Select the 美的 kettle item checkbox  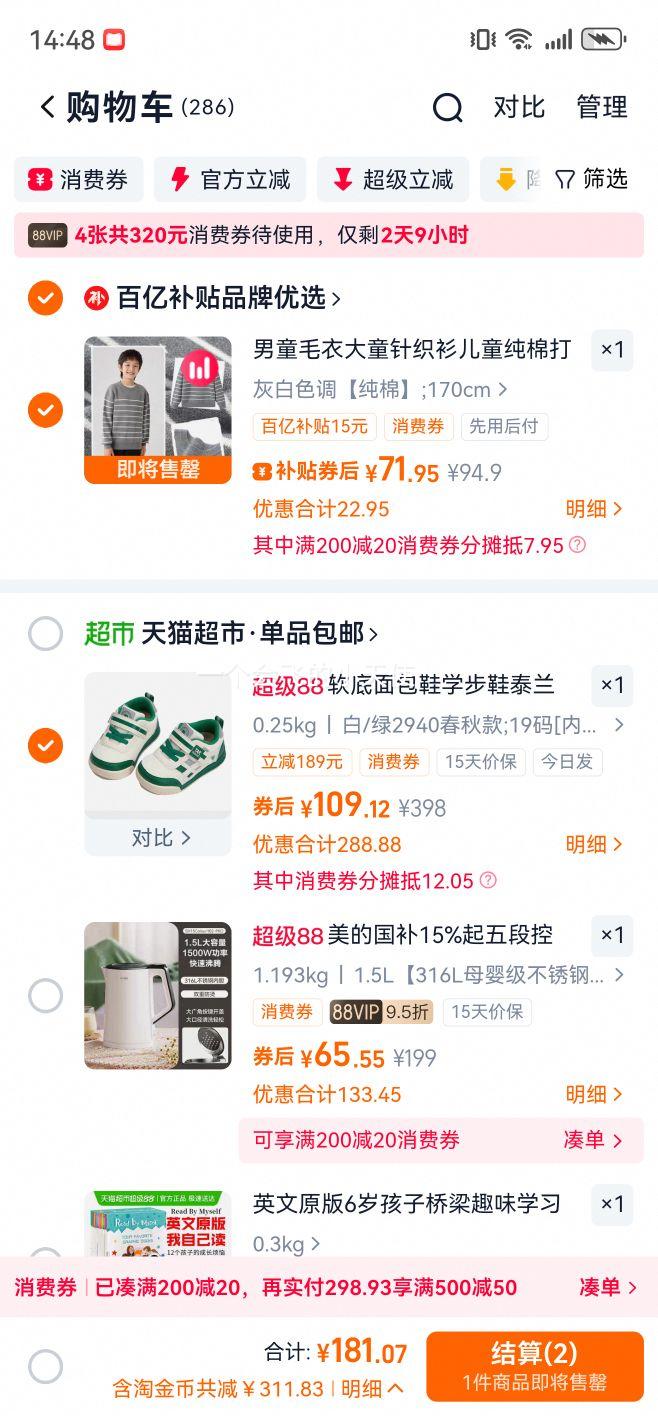(x=45, y=995)
